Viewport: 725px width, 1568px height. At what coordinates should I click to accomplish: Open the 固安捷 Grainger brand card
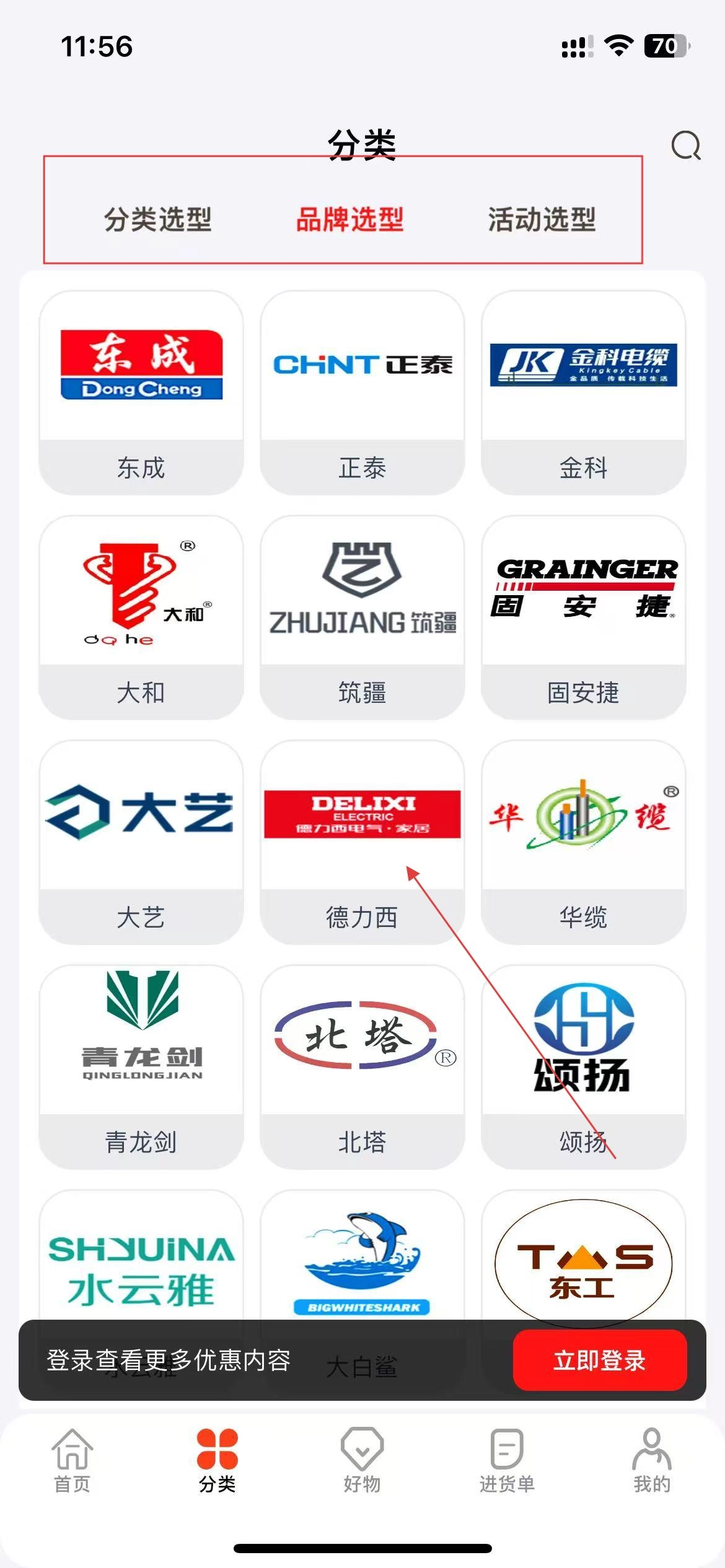click(x=583, y=617)
